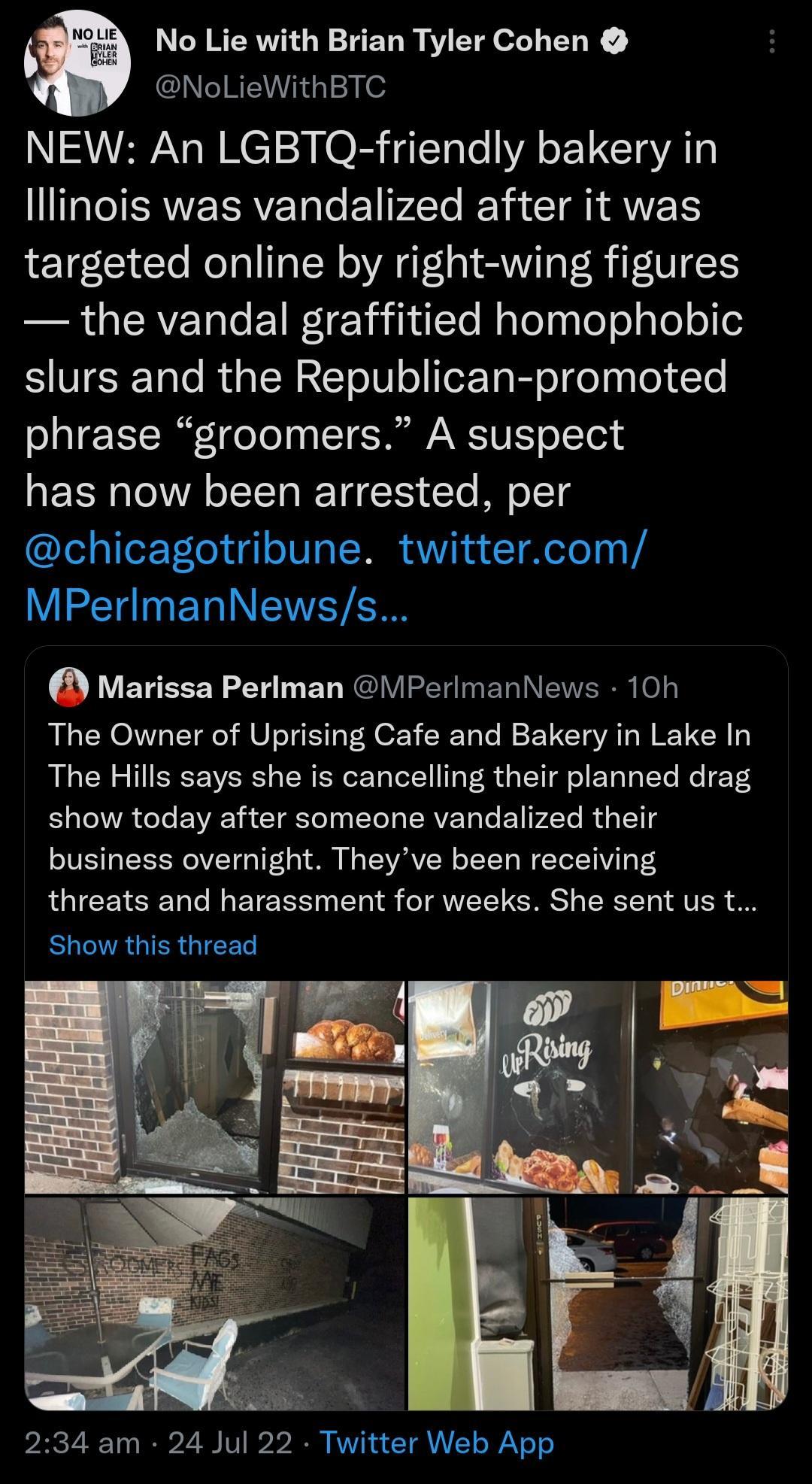Follow the twitter.com/MPerlmanNews link
The image size is (812, 1484).
pyautogui.click(x=519, y=551)
